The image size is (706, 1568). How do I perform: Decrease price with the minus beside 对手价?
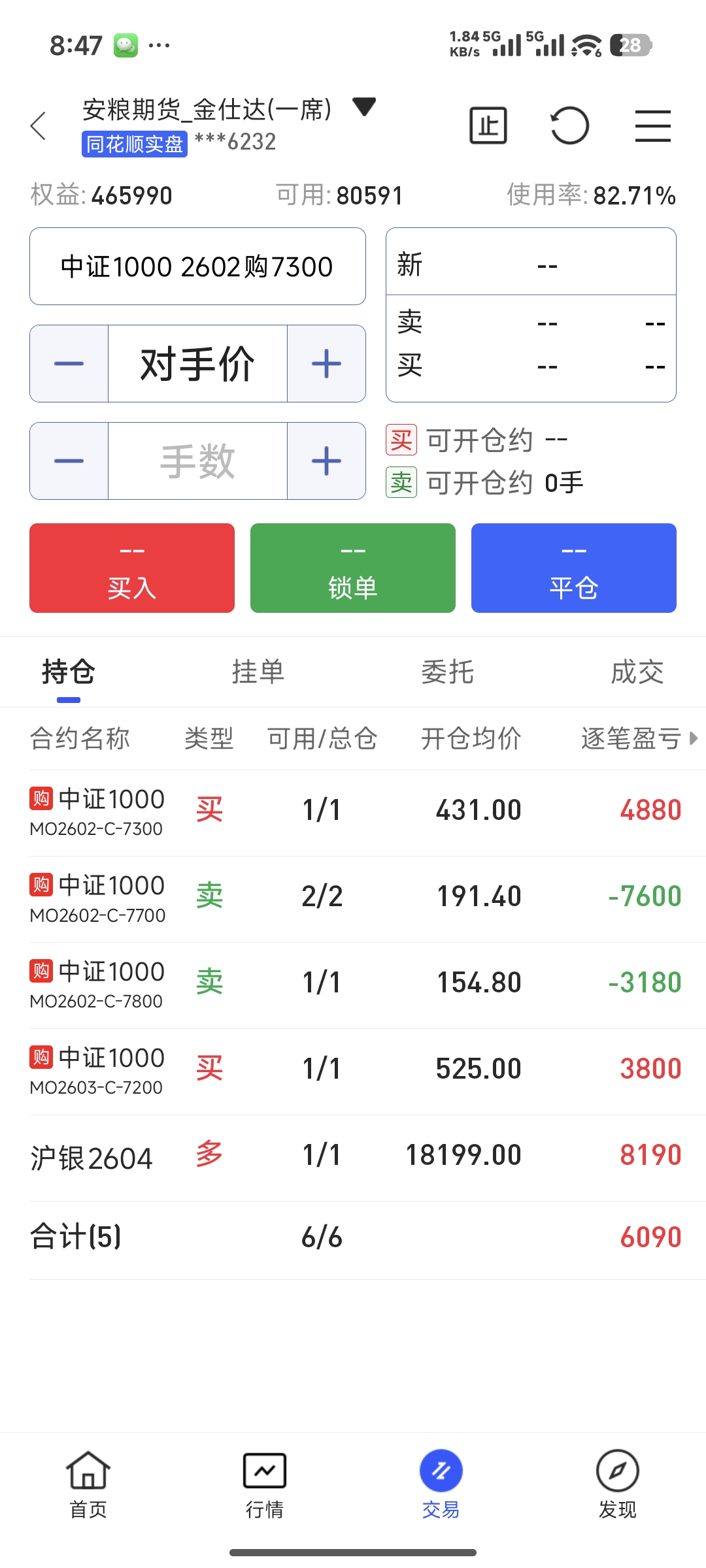click(x=69, y=363)
